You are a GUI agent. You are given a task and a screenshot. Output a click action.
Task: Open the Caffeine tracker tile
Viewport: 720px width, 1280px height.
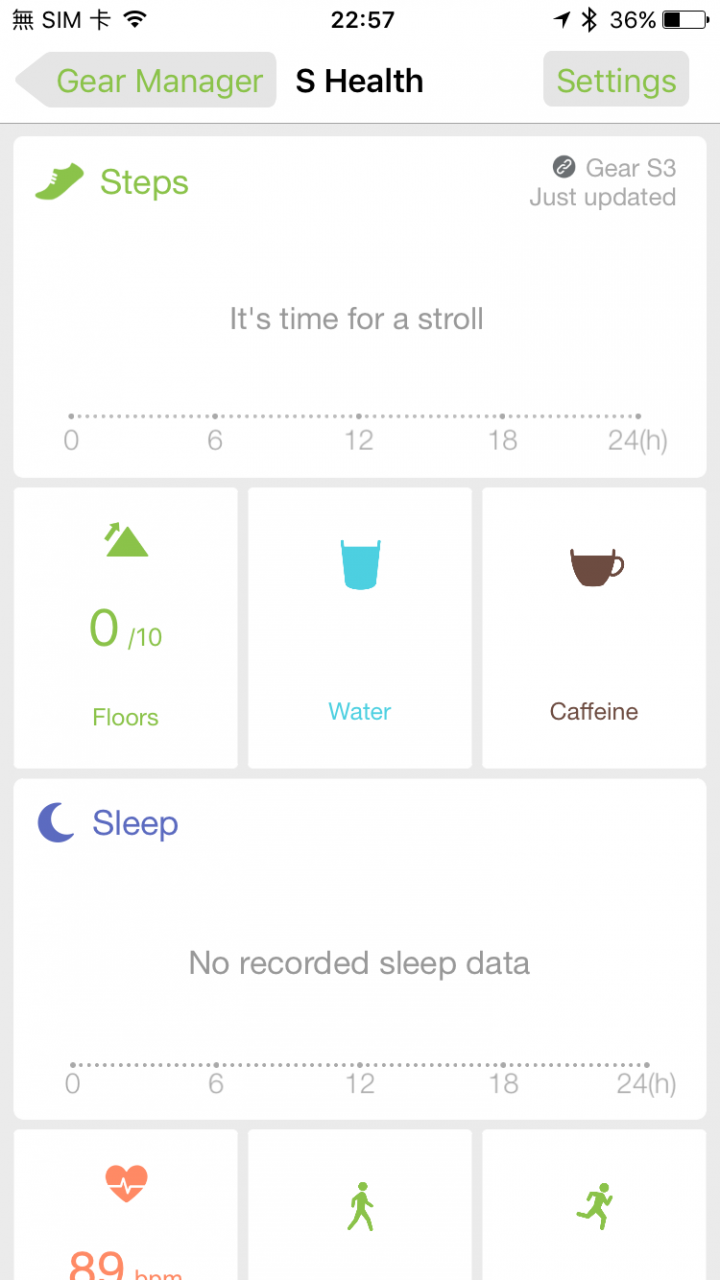coord(594,628)
